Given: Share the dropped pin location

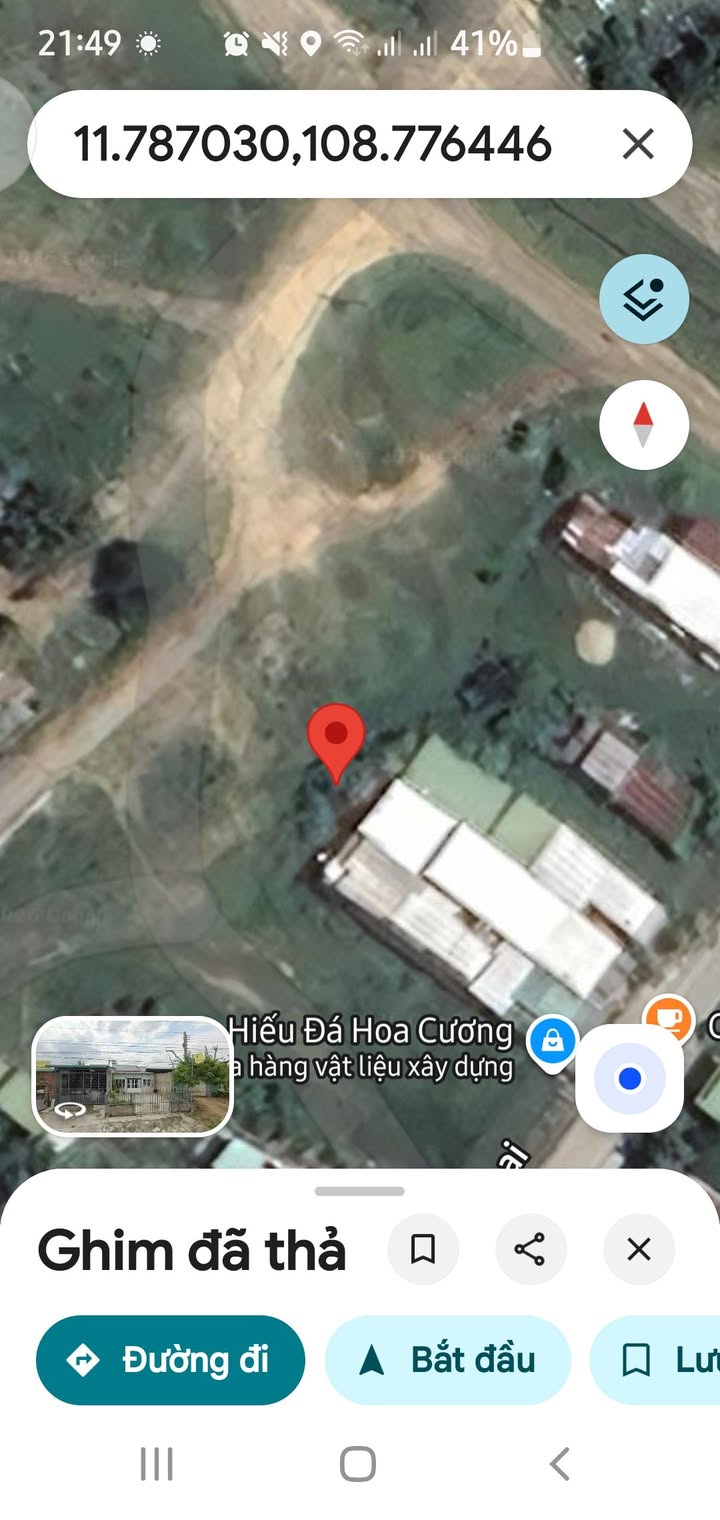Looking at the screenshot, I should point(530,1249).
